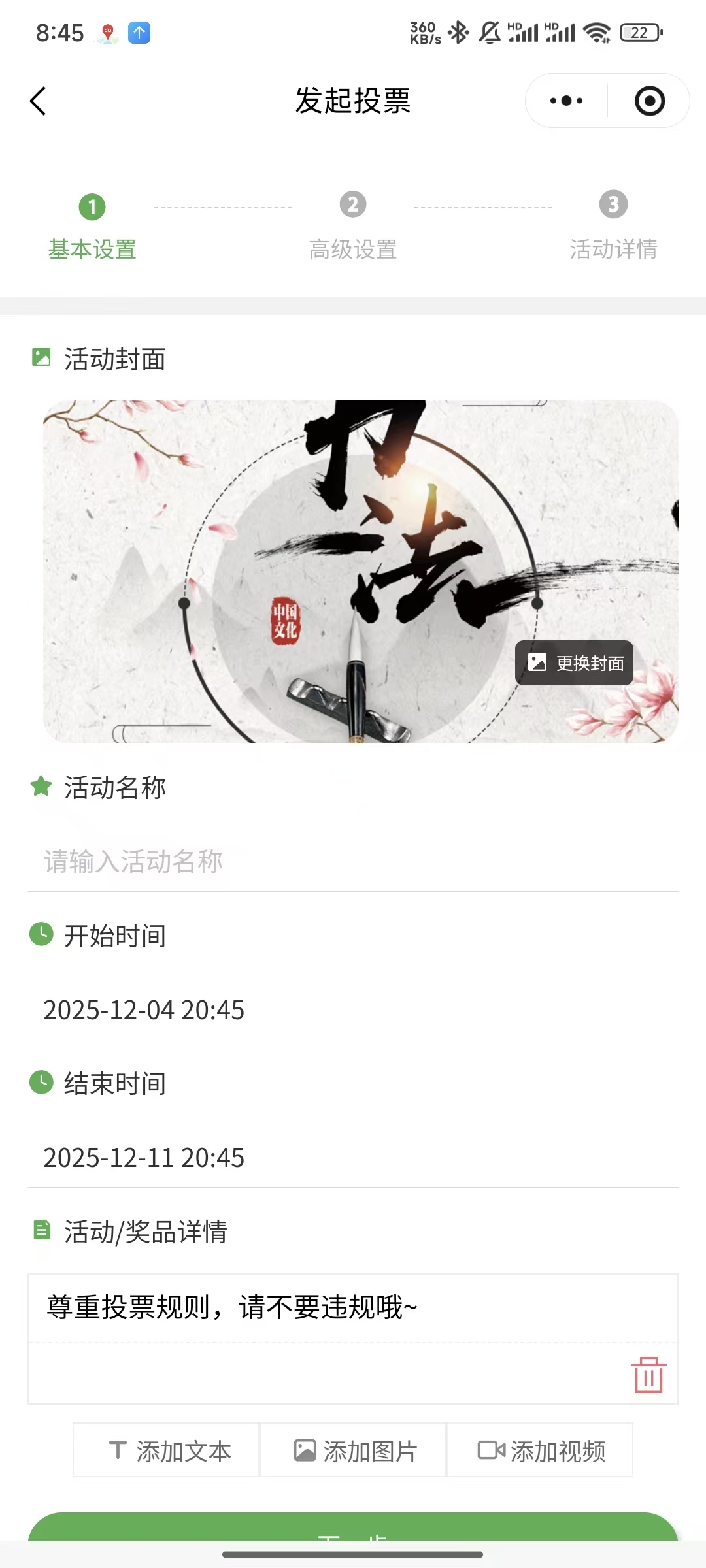Open the 结束时间 date picker
The width and height of the screenshot is (706, 1568).
coord(353,1157)
